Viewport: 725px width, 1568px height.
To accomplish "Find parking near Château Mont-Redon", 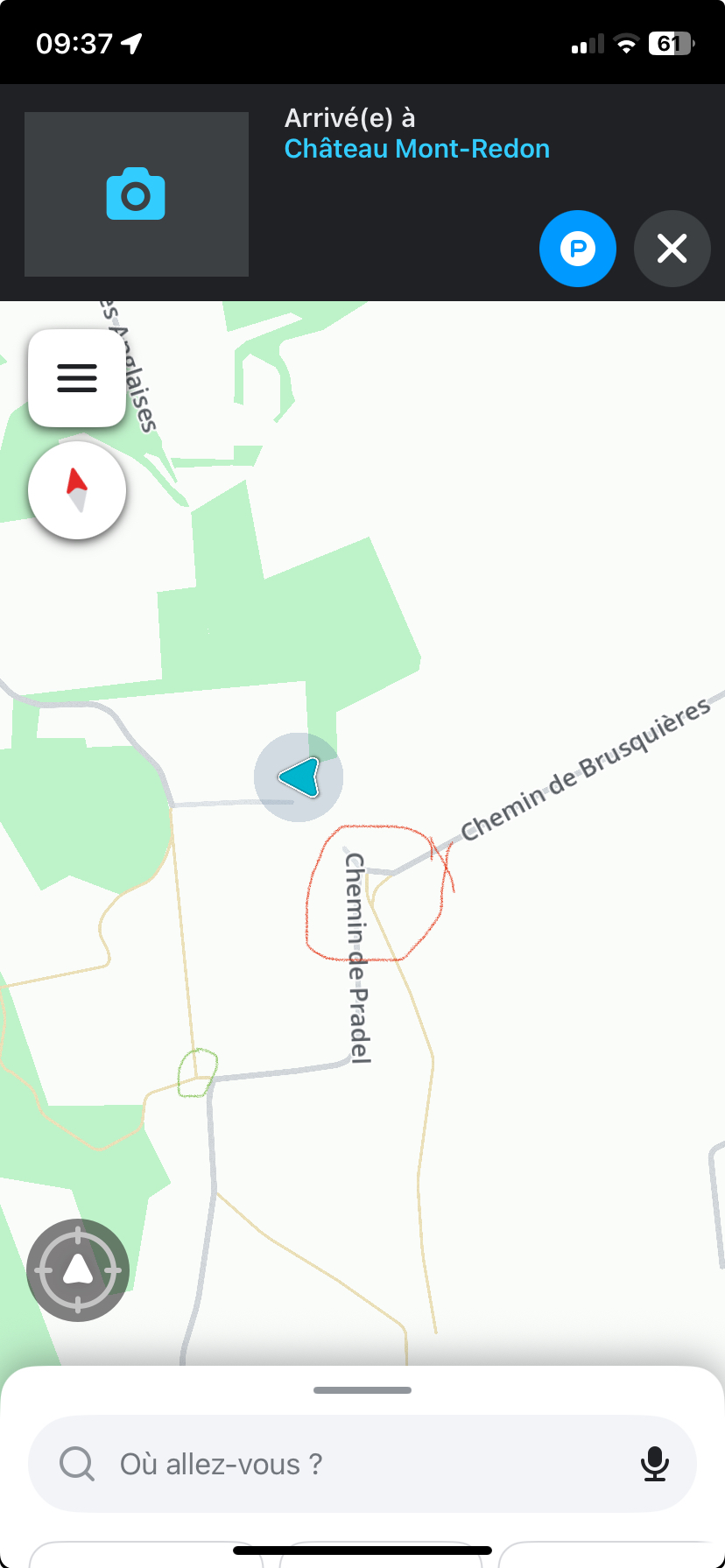I will pyautogui.click(x=578, y=249).
